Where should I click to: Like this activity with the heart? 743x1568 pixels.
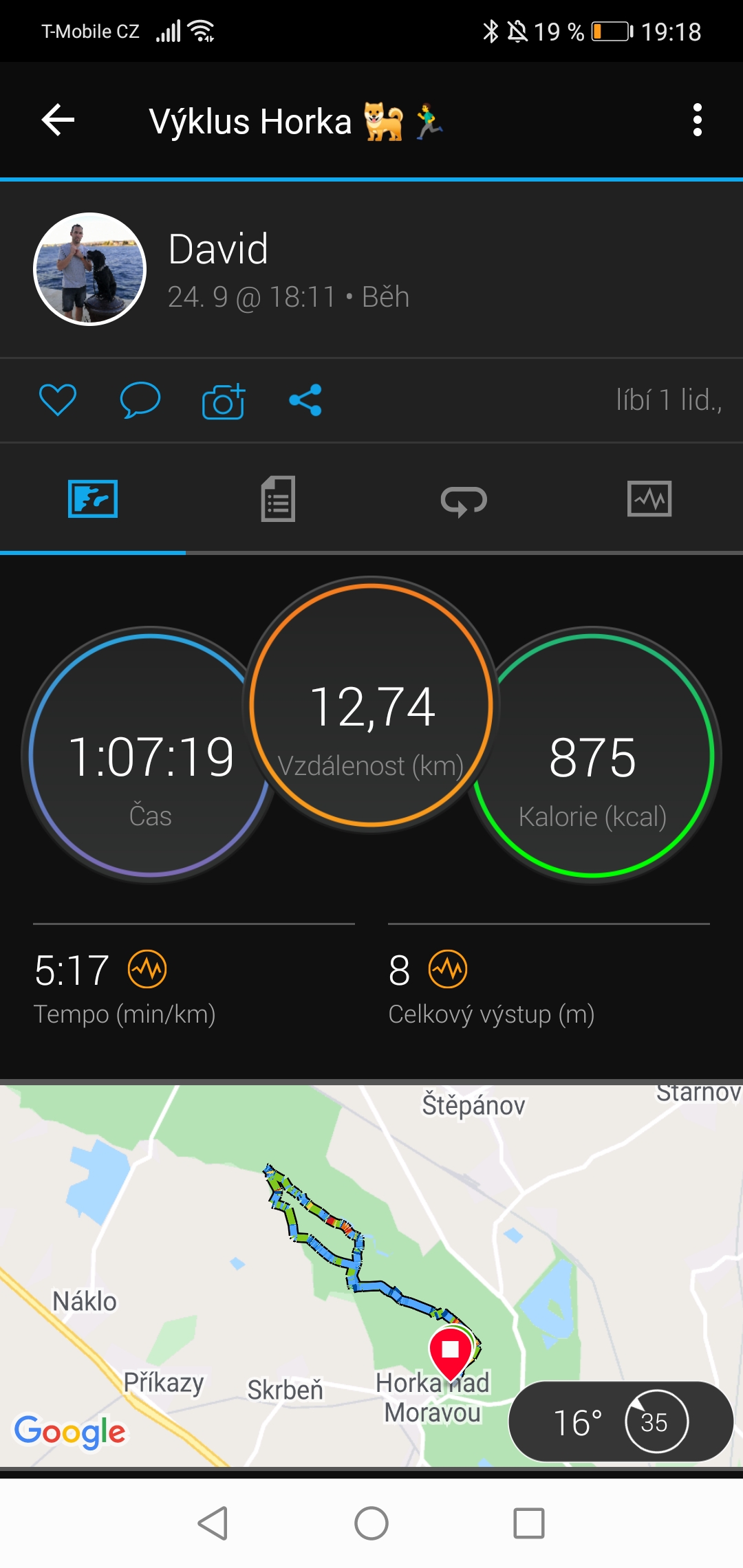coord(58,400)
